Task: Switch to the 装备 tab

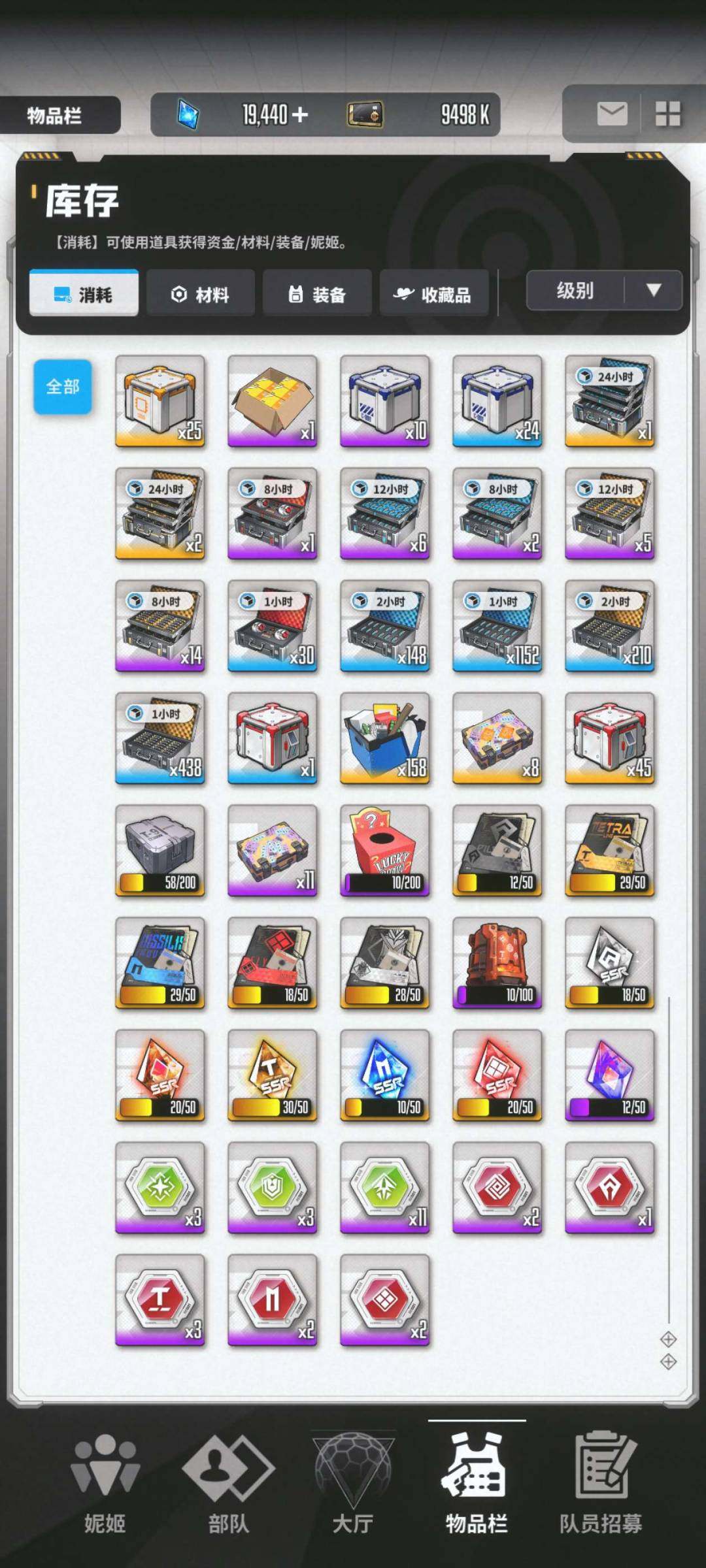Action: 317,295
